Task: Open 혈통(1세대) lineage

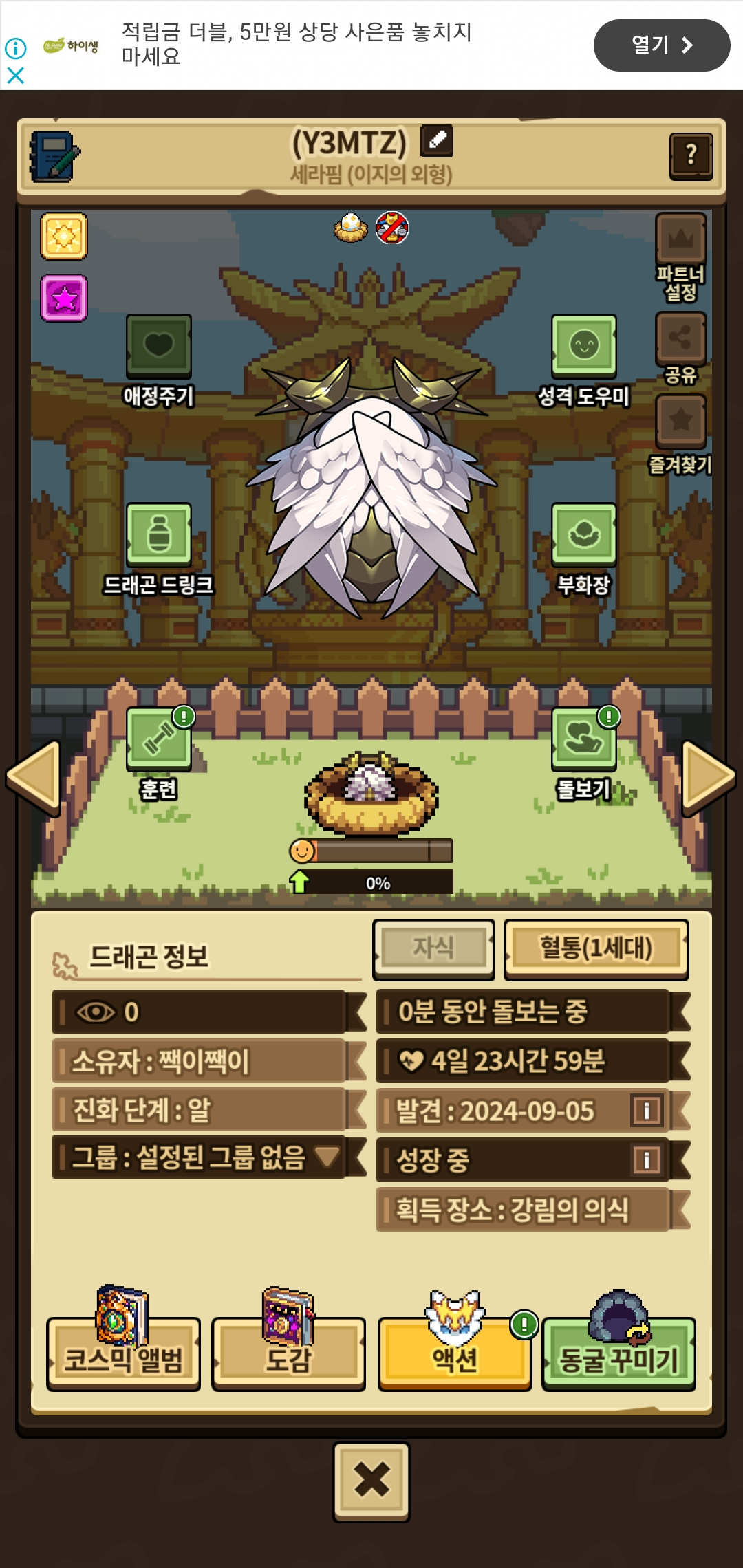Action: pos(596,948)
